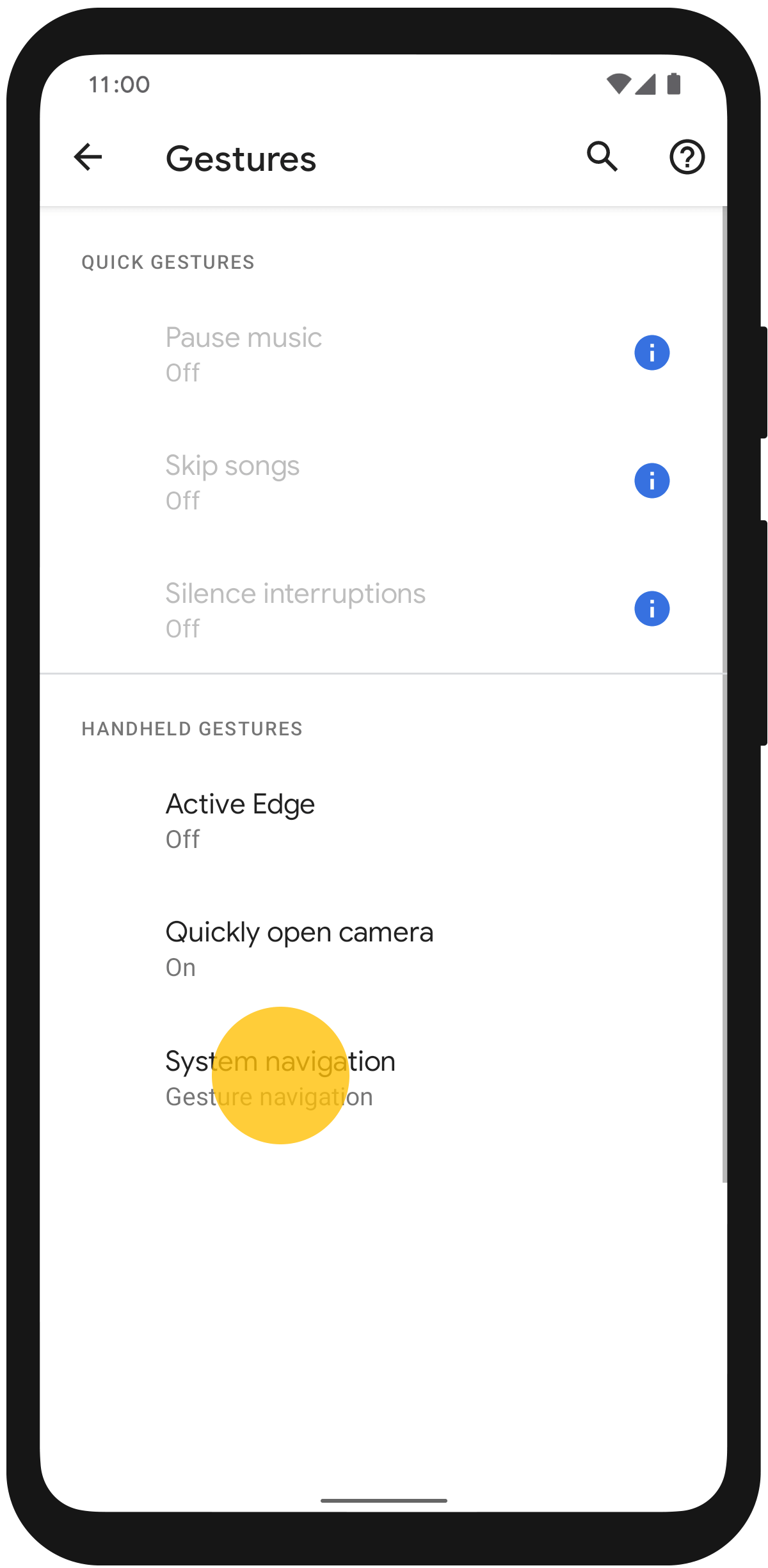Image resolution: width=768 pixels, height=1568 pixels.
Task: Show info for Pause music gesture
Action: click(652, 353)
